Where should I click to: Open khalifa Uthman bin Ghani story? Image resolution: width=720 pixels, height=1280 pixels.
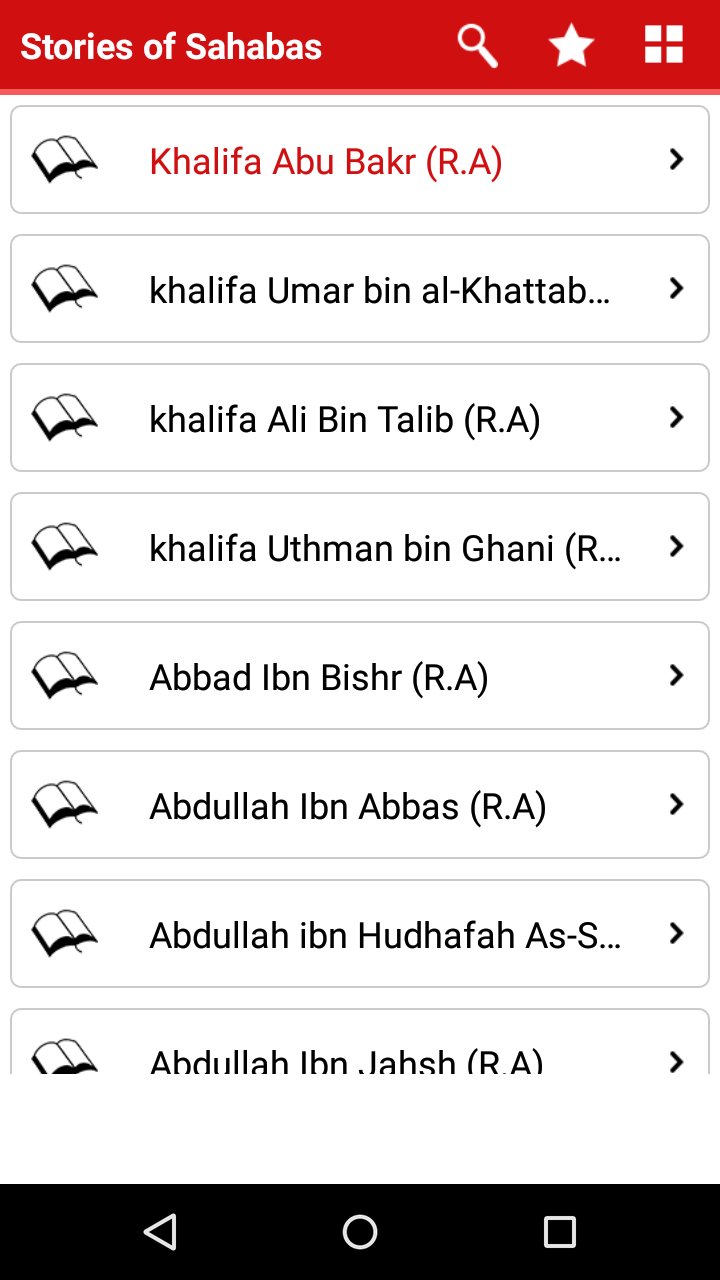point(360,547)
